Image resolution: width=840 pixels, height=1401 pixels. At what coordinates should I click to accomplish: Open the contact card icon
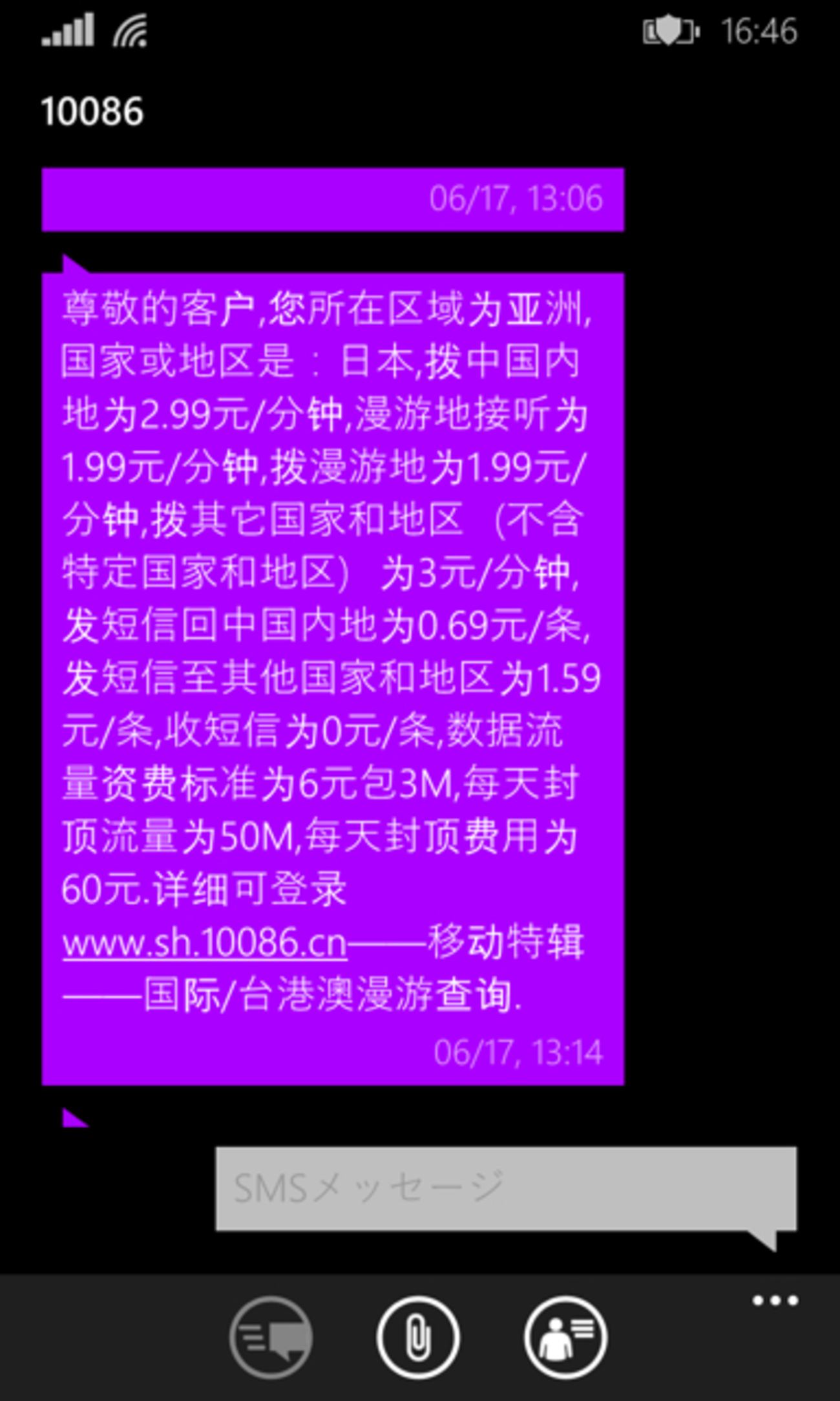[x=565, y=1338]
